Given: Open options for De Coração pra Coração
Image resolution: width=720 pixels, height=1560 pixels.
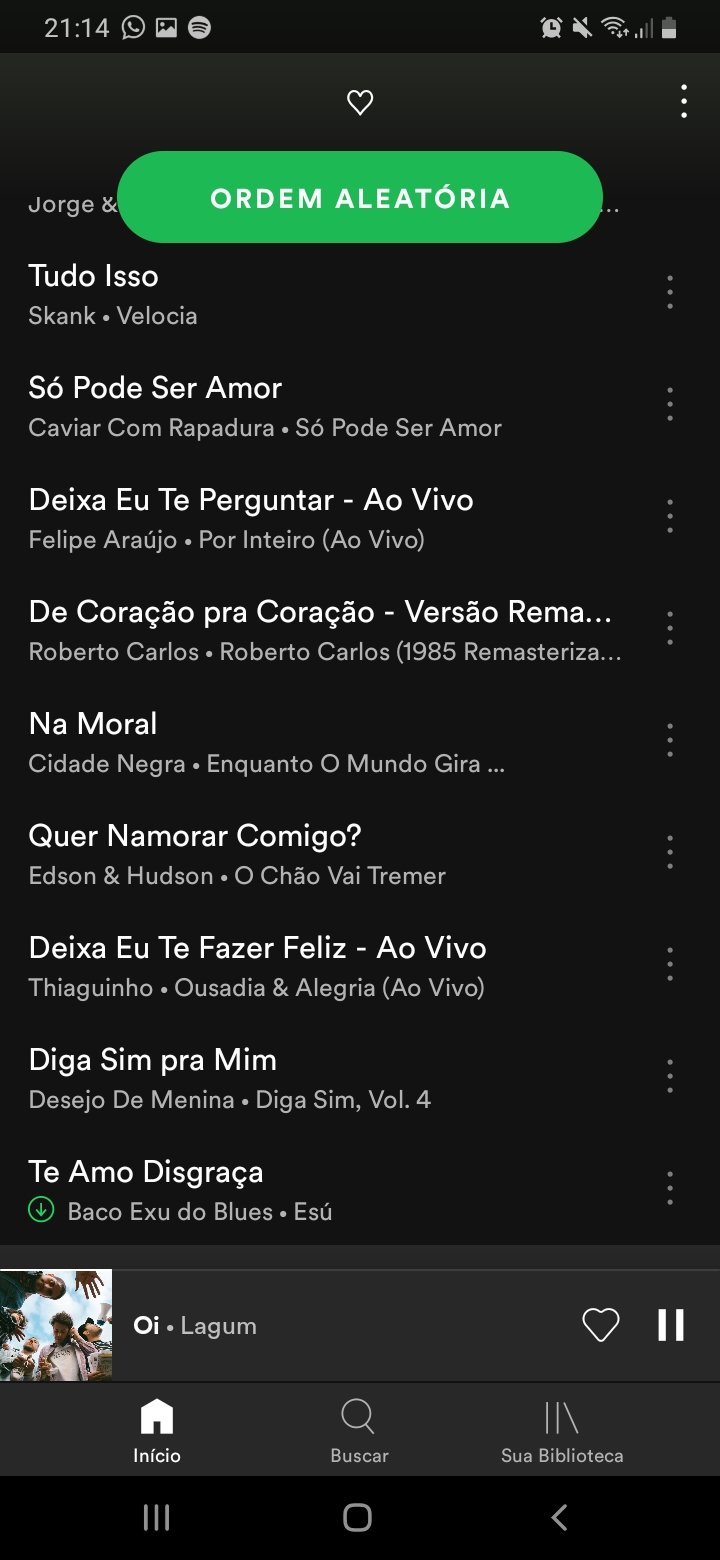Looking at the screenshot, I should (x=670, y=628).
